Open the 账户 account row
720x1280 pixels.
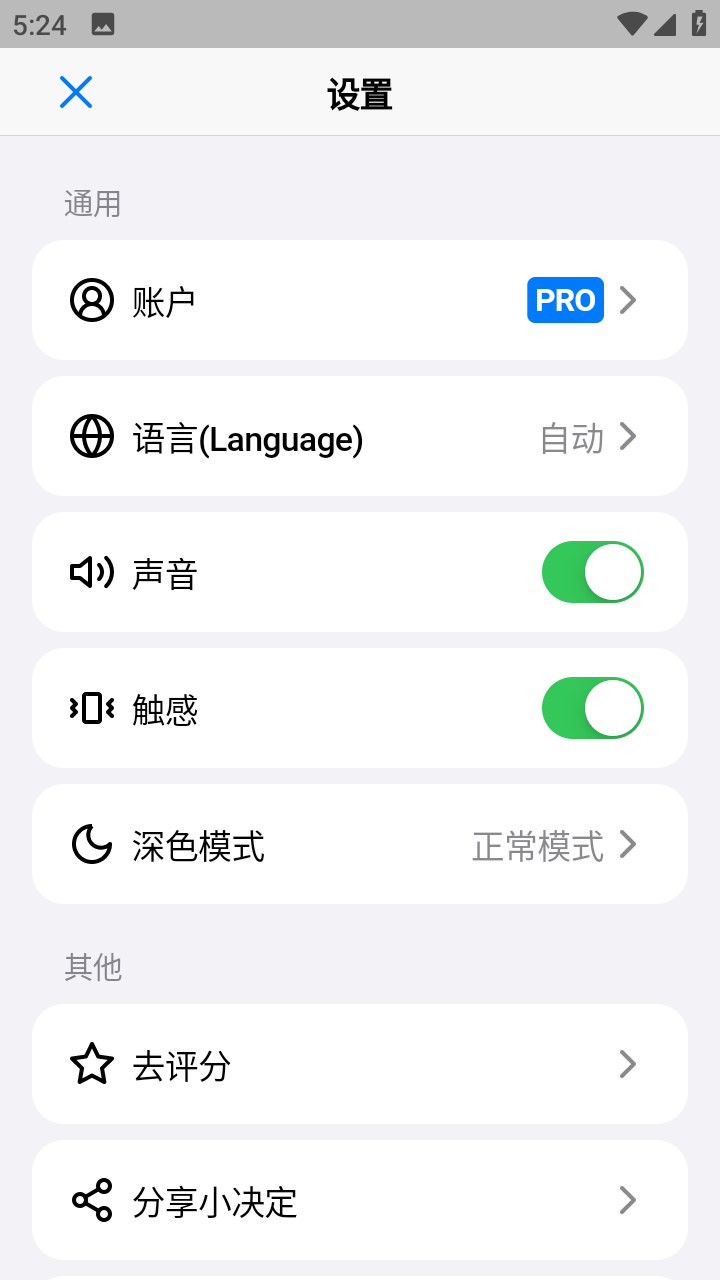click(x=360, y=300)
